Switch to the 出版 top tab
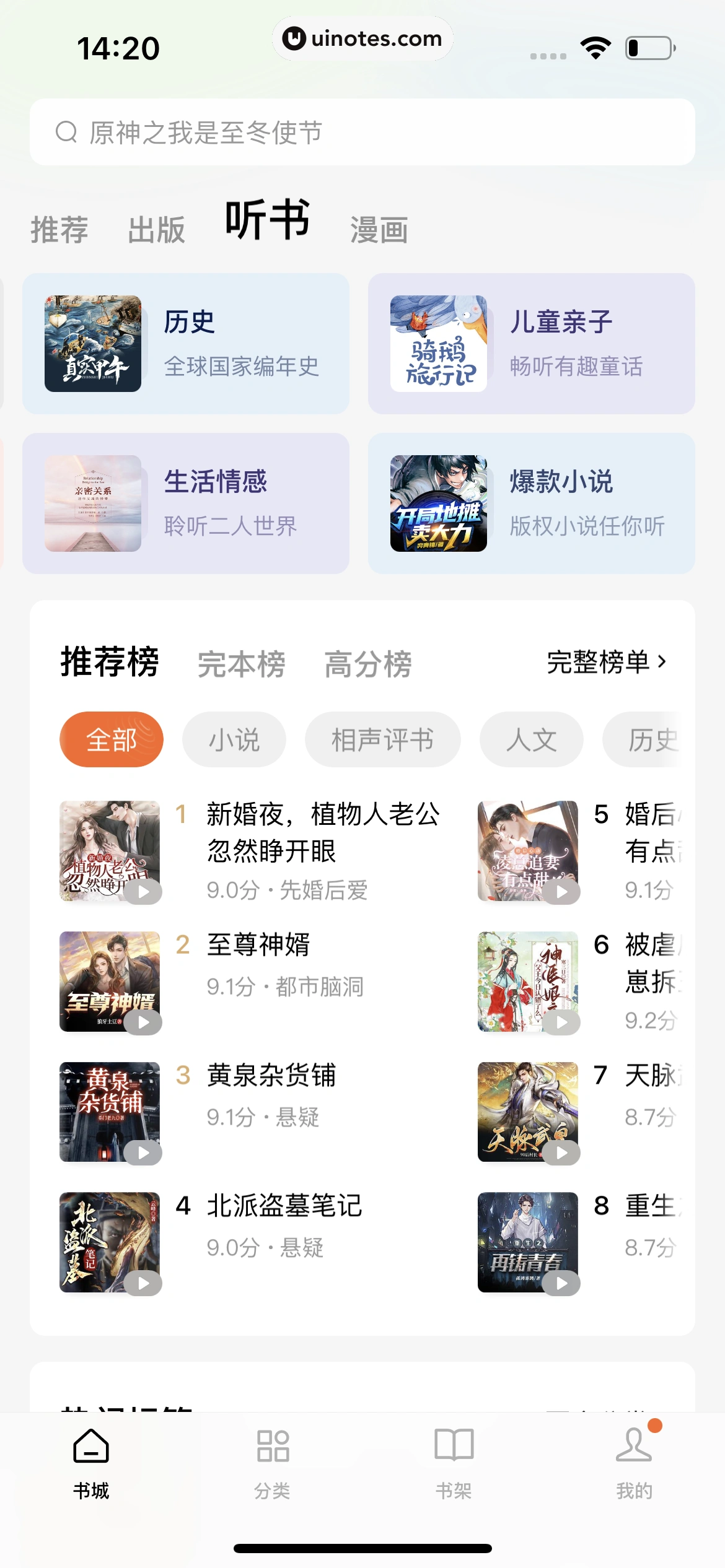 coord(156,230)
